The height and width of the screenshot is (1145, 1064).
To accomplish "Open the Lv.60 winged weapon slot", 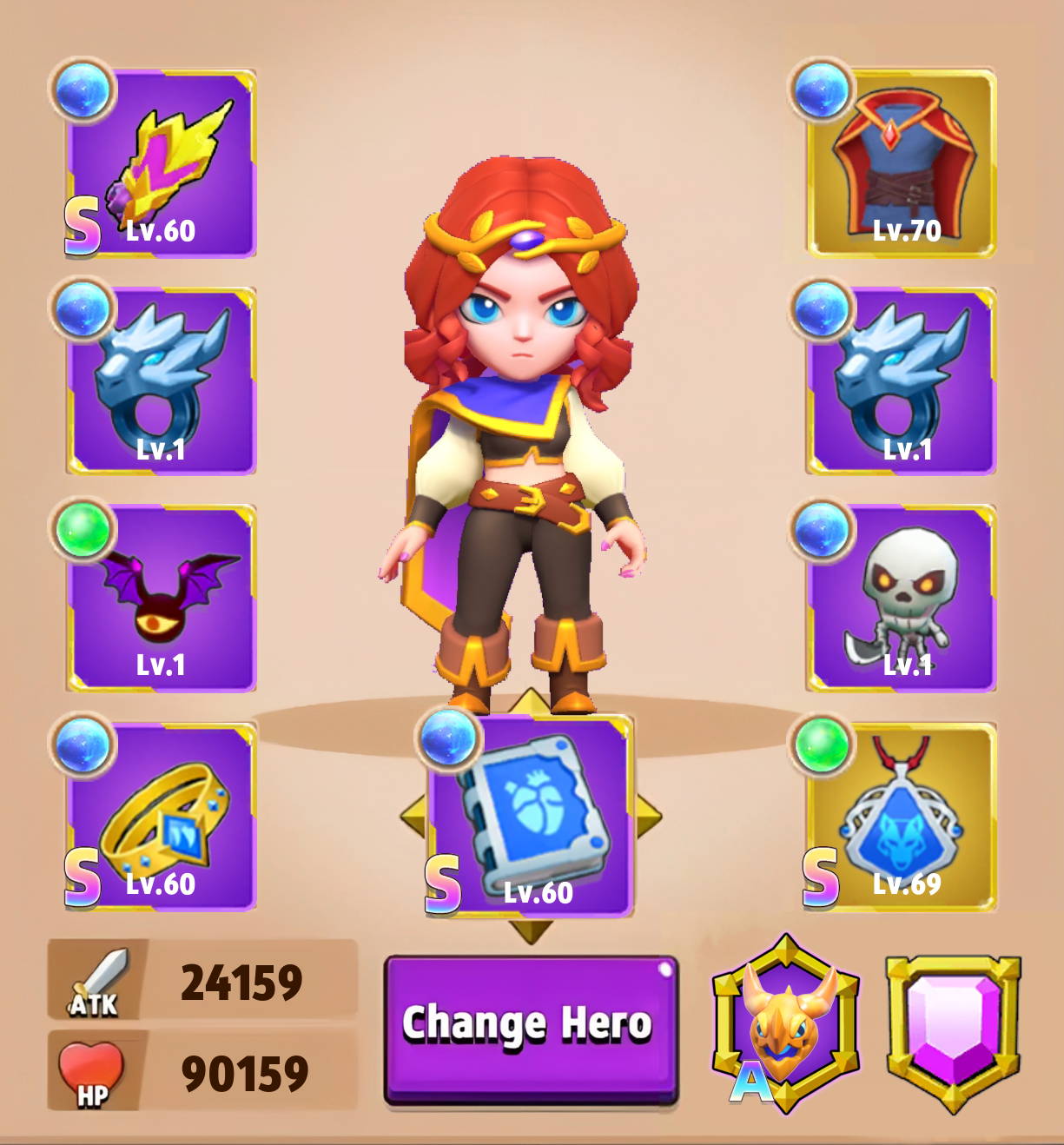I will click(x=162, y=163).
